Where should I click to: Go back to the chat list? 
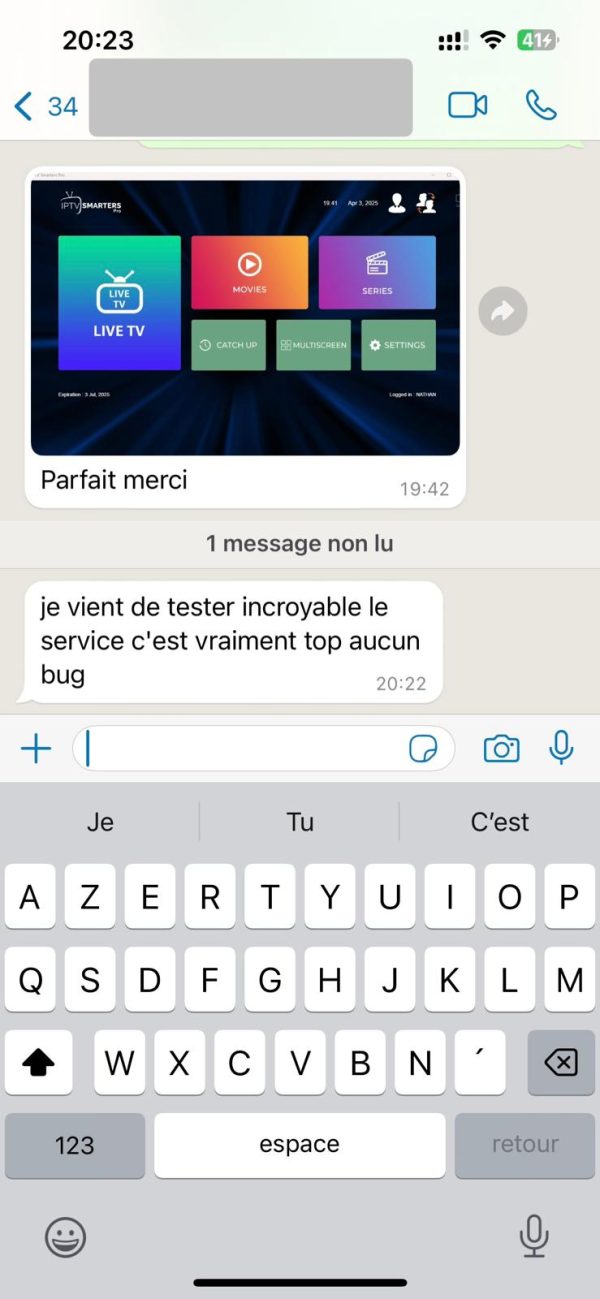coord(45,105)
